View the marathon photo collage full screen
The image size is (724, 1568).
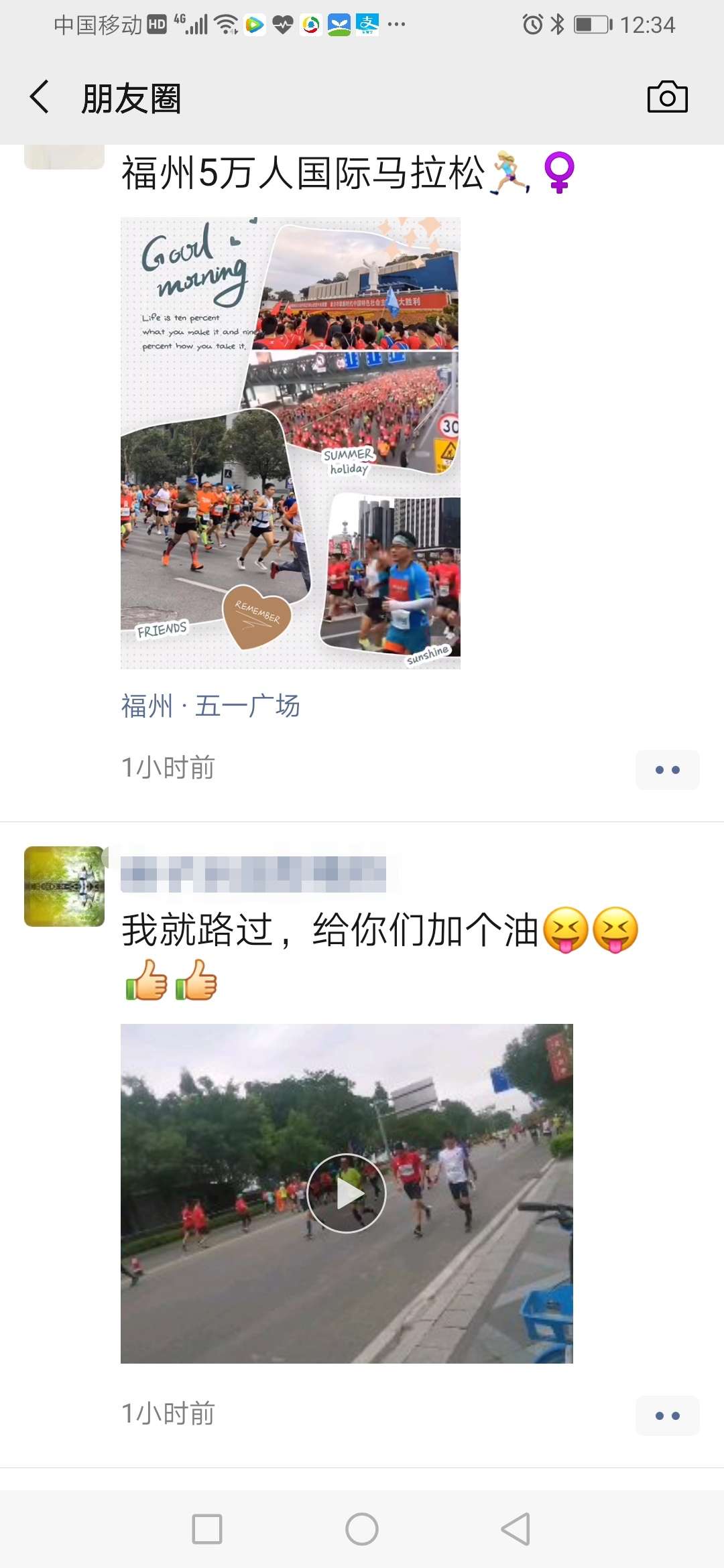point(290,442)
